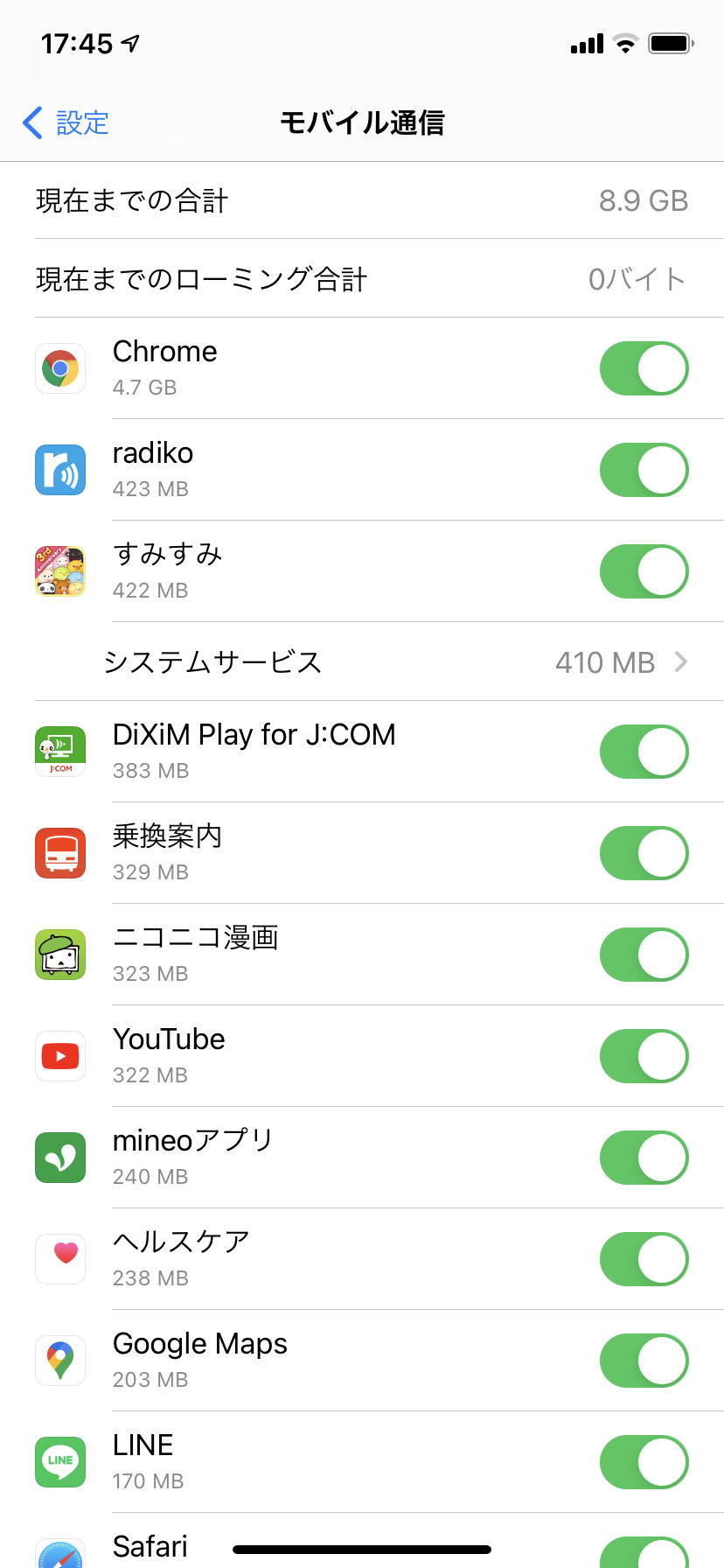Toggle ニコニコ漫画 mobile data
This screenshot has height=1568, width=724.
pos(644,955)
